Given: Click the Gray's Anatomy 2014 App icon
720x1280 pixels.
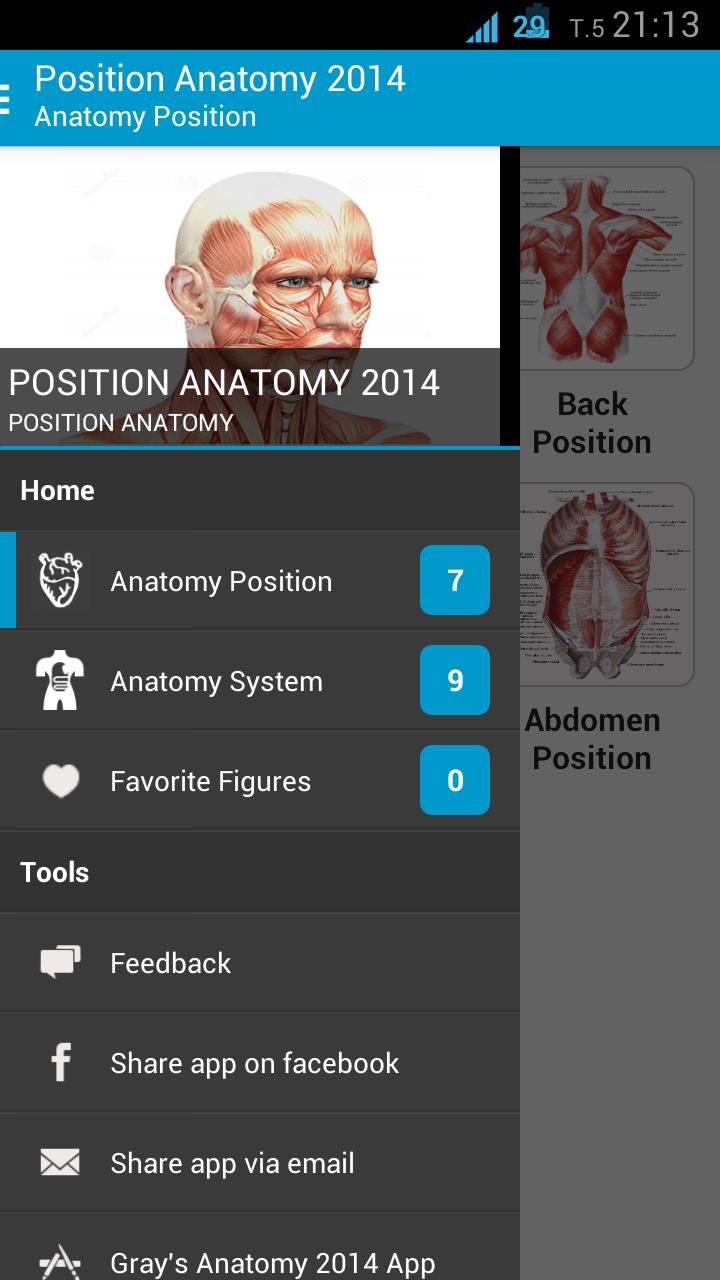Looking at the screenshot, I should [x=60, y=1262].
